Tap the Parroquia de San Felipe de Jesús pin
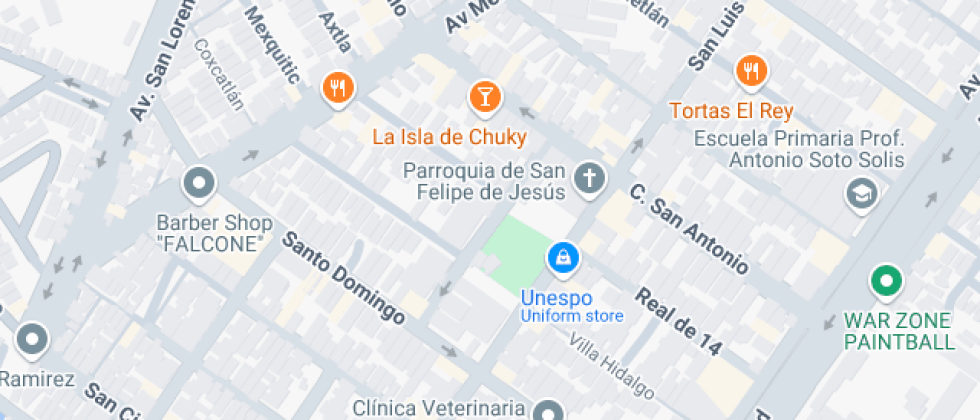This screenshot has height=420, width=980. pos(590,180)
